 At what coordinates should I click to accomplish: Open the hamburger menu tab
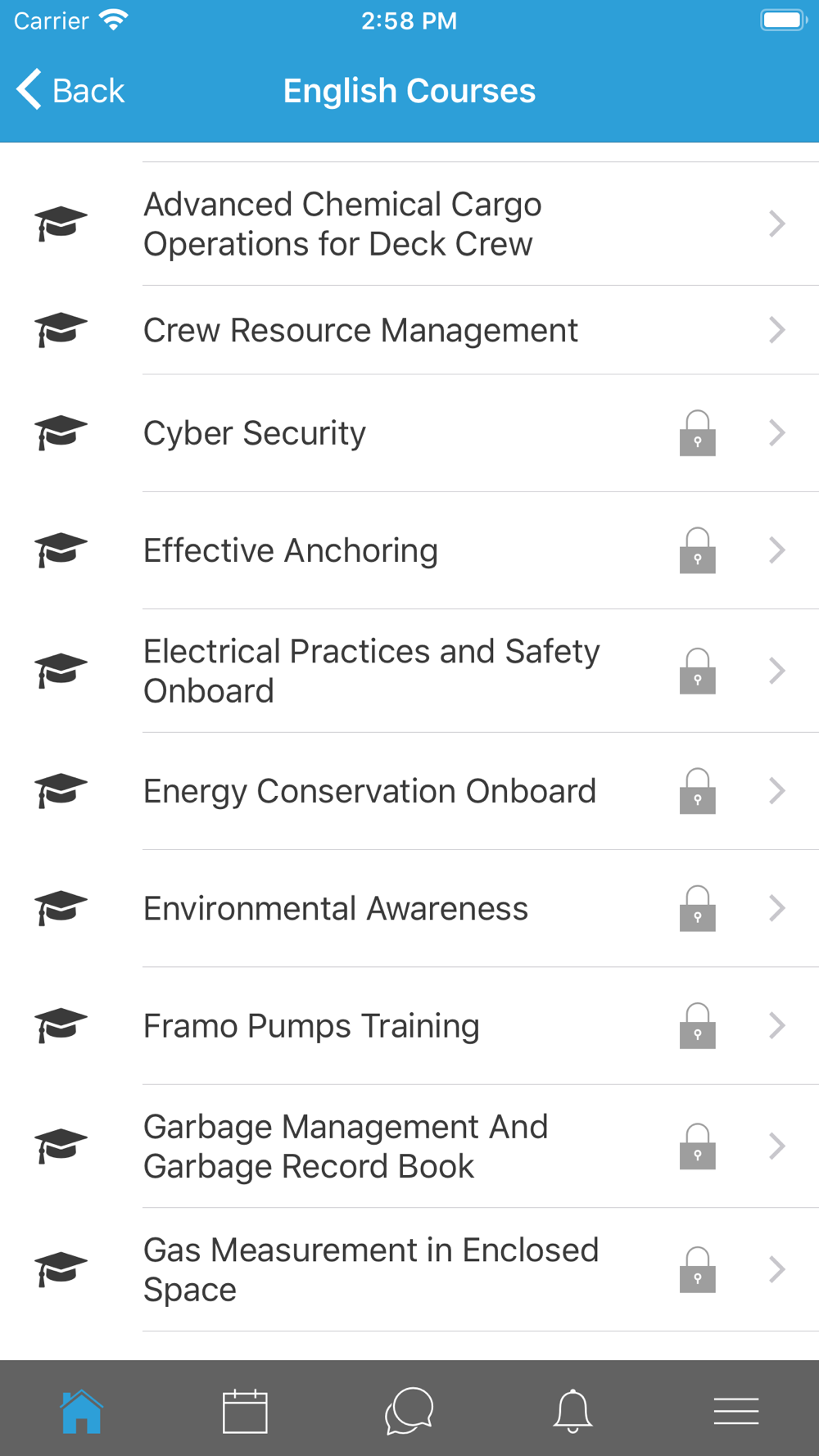(735, 1411)
